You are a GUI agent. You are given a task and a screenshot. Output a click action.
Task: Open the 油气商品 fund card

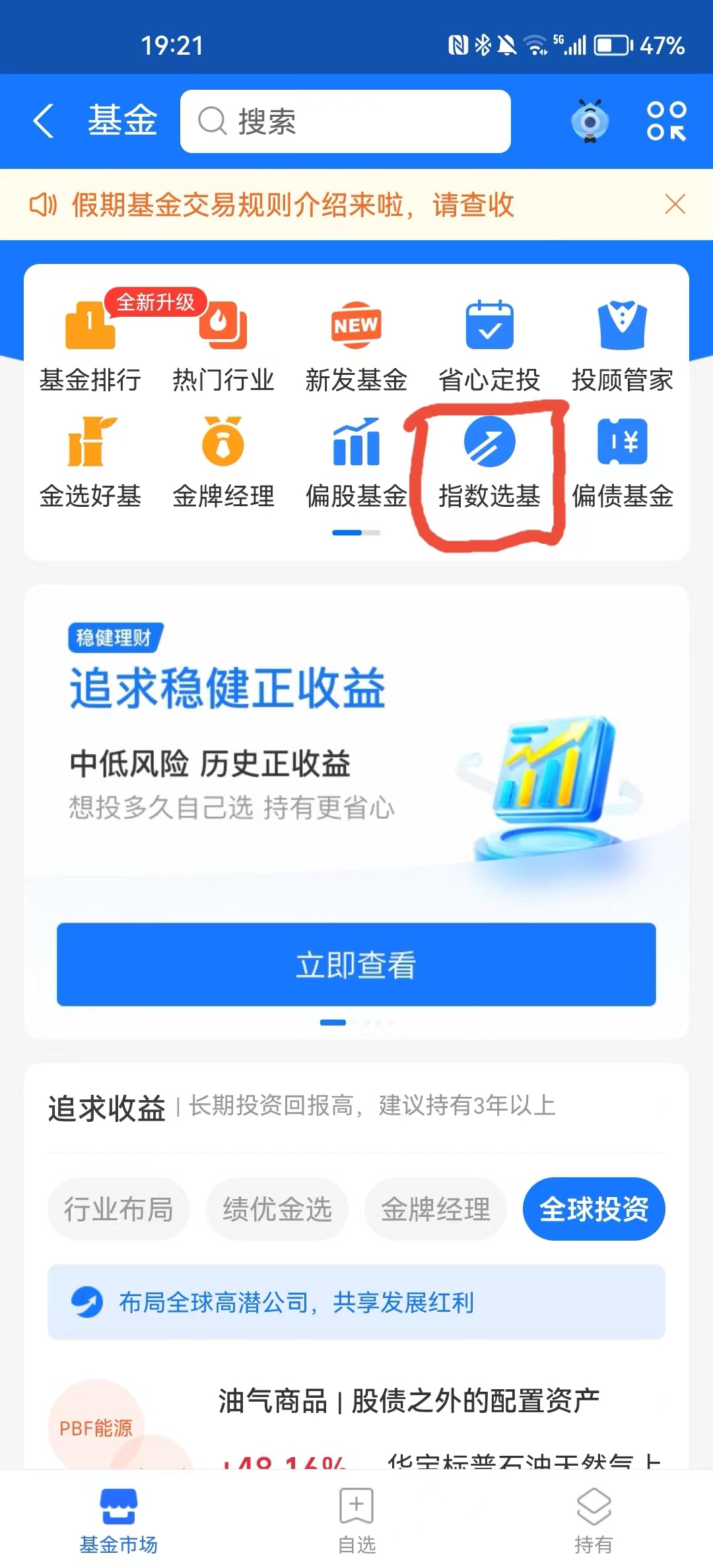pyautogui.click(x=408, y=1400)
